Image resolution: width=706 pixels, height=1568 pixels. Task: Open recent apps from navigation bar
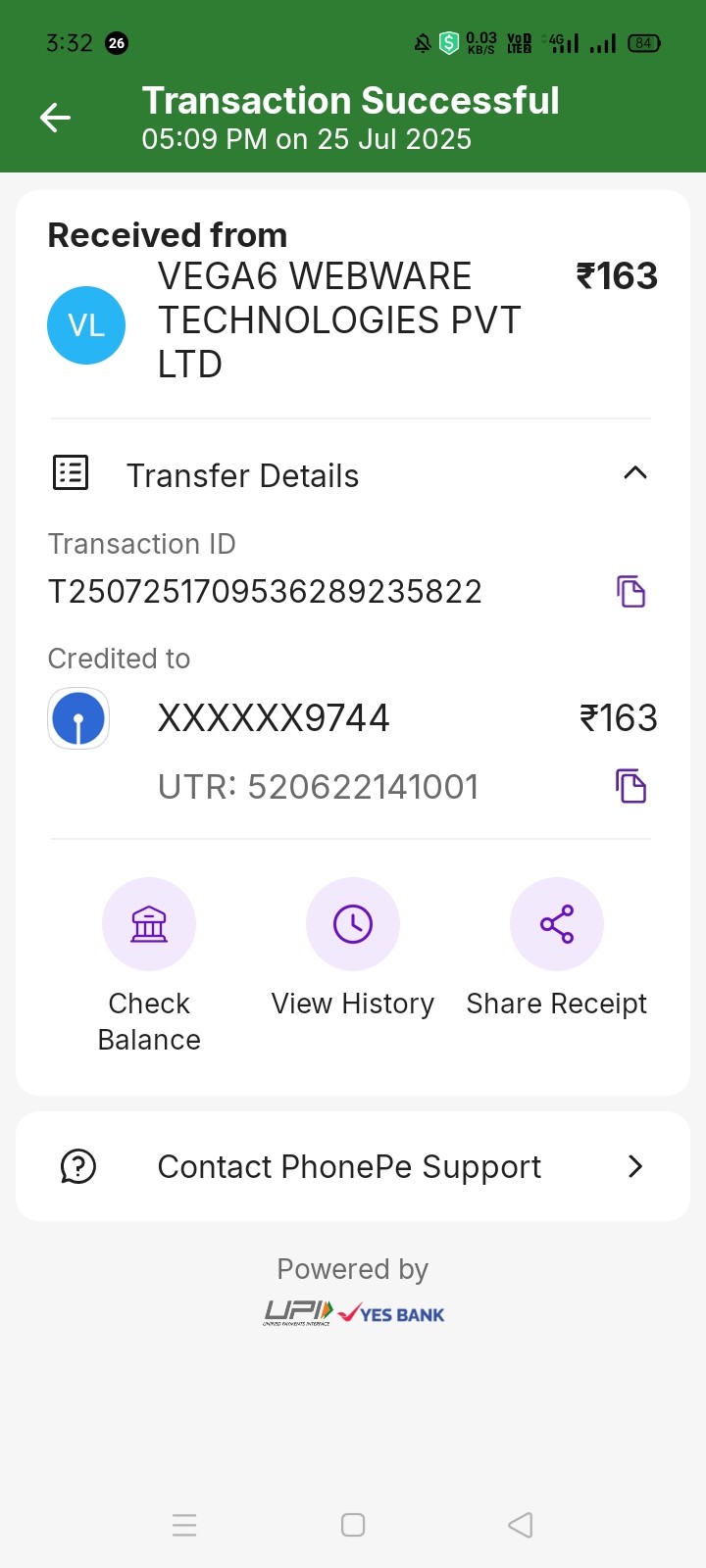(184, 1525)
